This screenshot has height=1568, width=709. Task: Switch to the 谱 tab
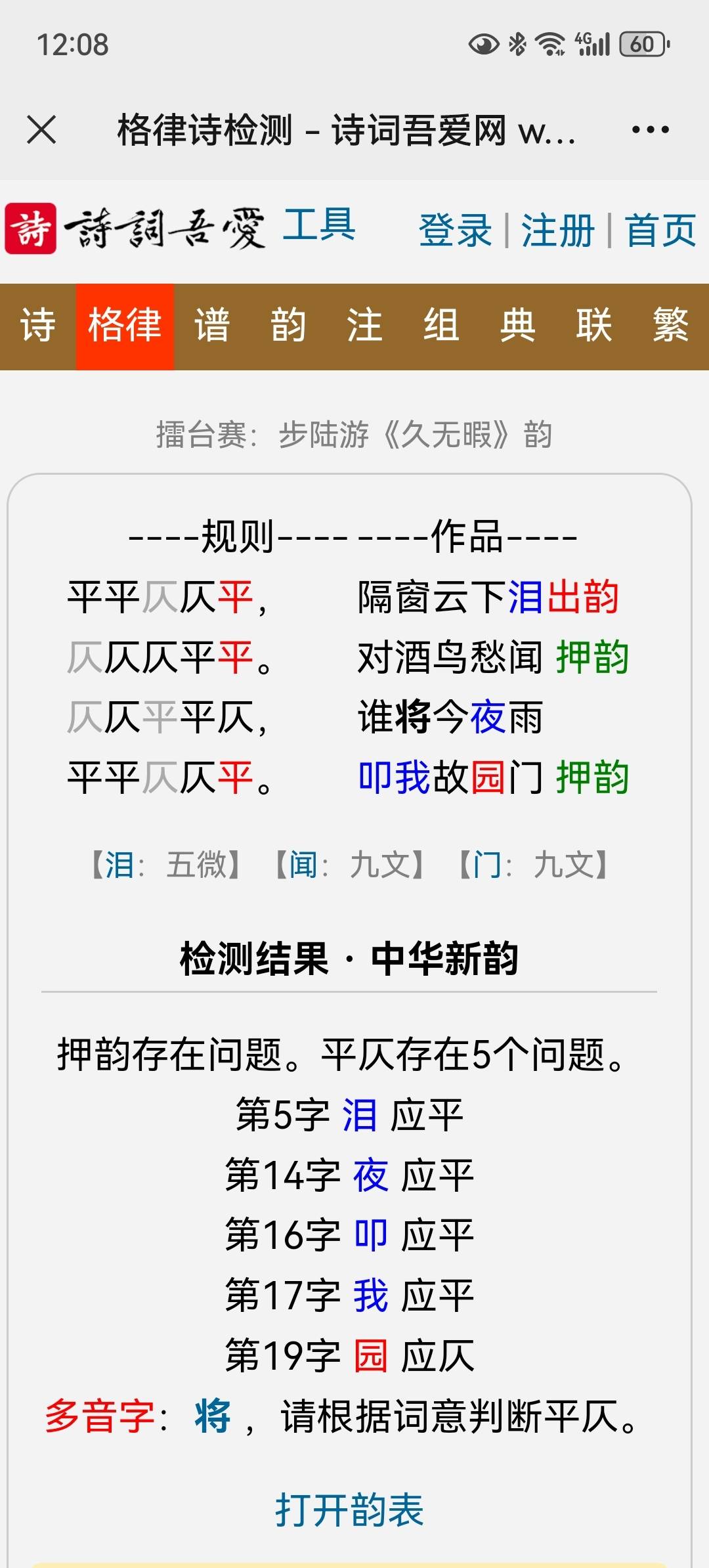[212, 326]
